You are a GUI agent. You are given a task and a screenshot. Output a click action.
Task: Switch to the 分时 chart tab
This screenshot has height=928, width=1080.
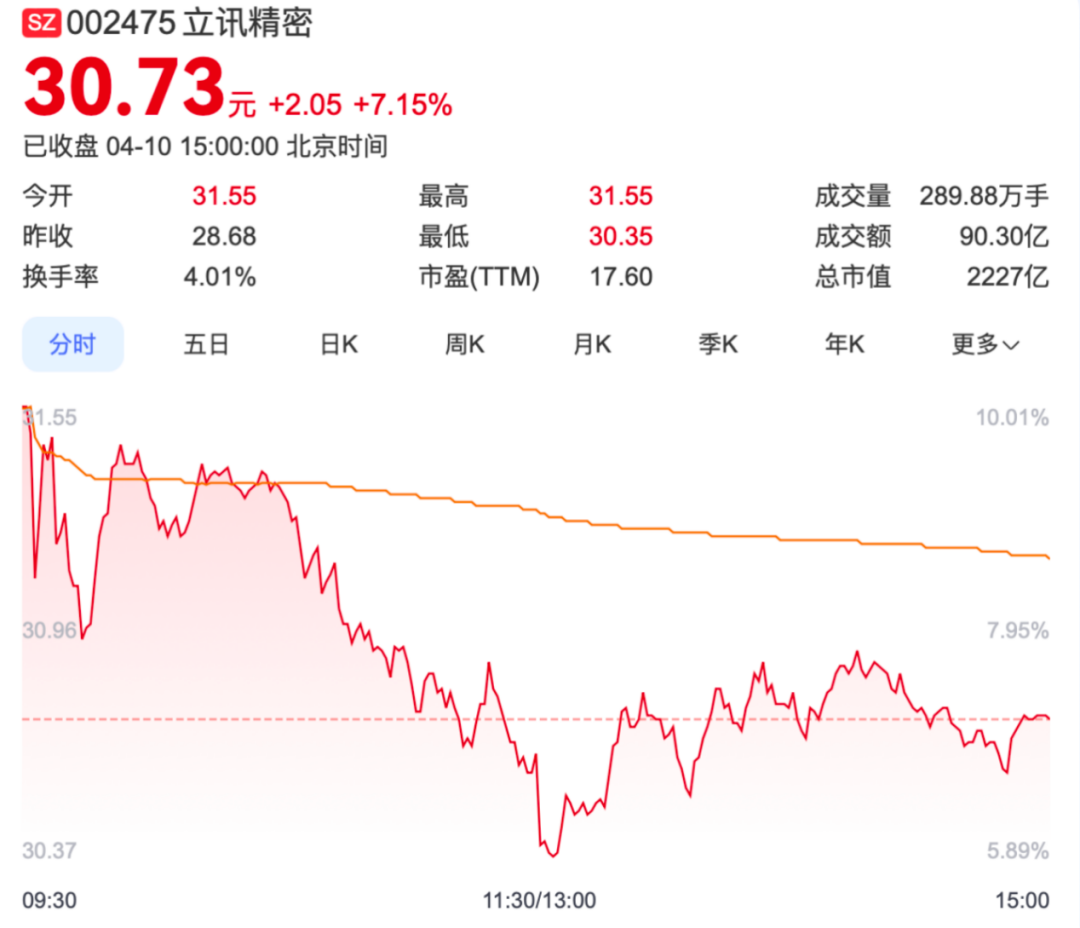73,345
